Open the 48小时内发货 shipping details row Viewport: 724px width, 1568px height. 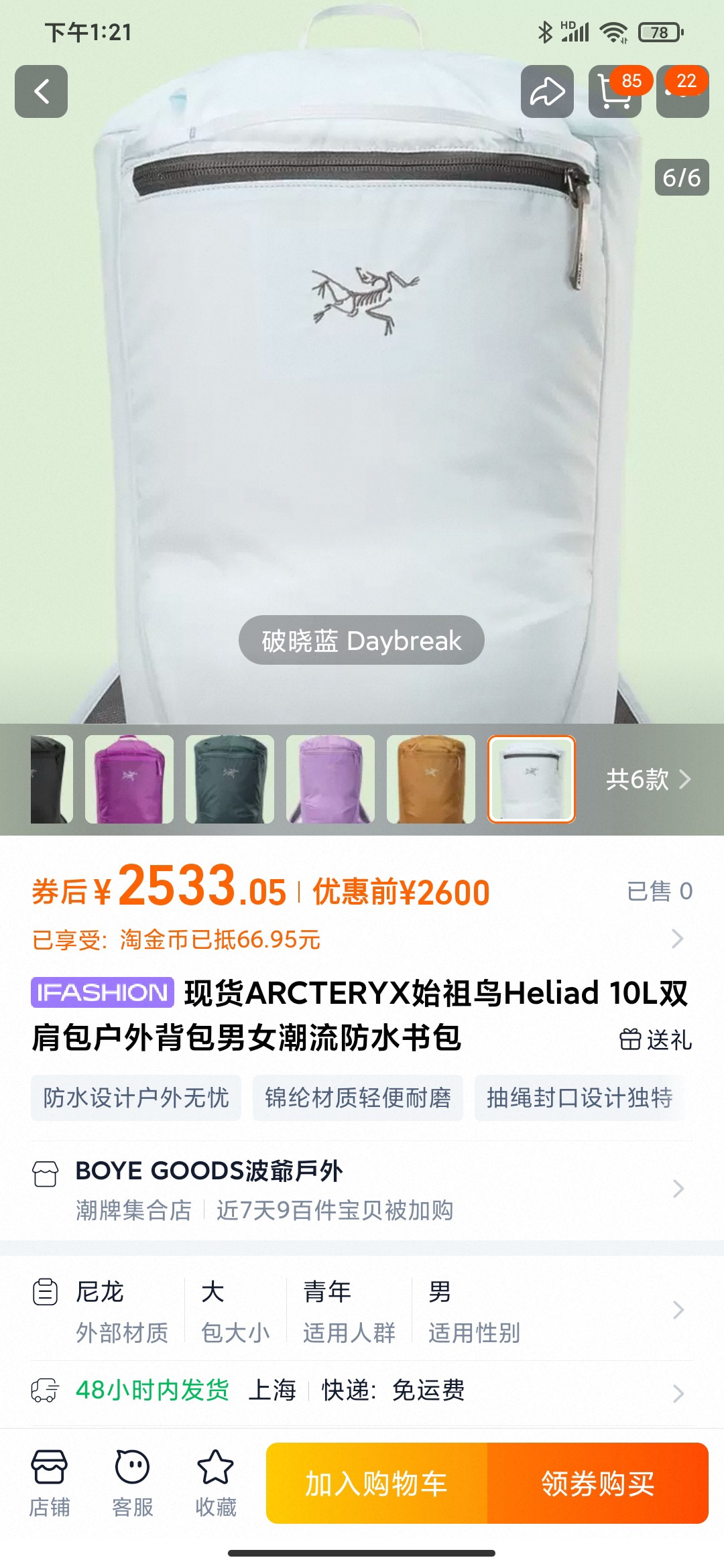[362, 1390]
